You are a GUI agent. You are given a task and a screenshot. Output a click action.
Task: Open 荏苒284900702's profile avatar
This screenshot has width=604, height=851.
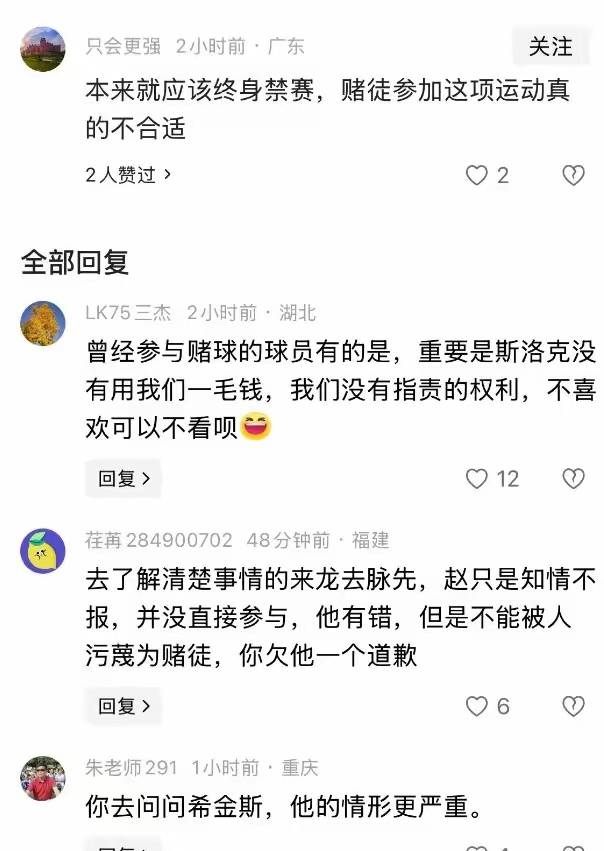point(43,549)
